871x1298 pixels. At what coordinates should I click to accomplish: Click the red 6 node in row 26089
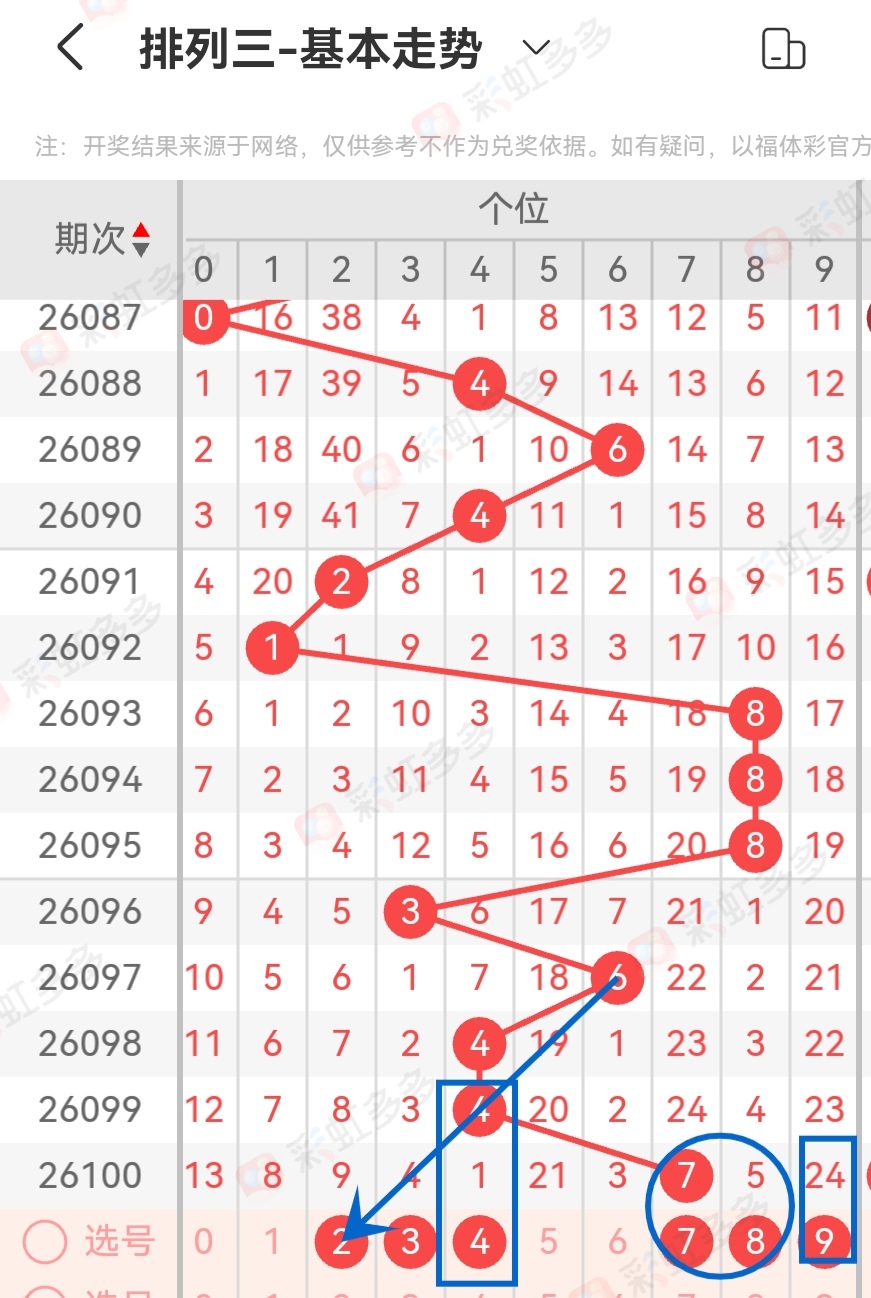(x=617, y=449)
